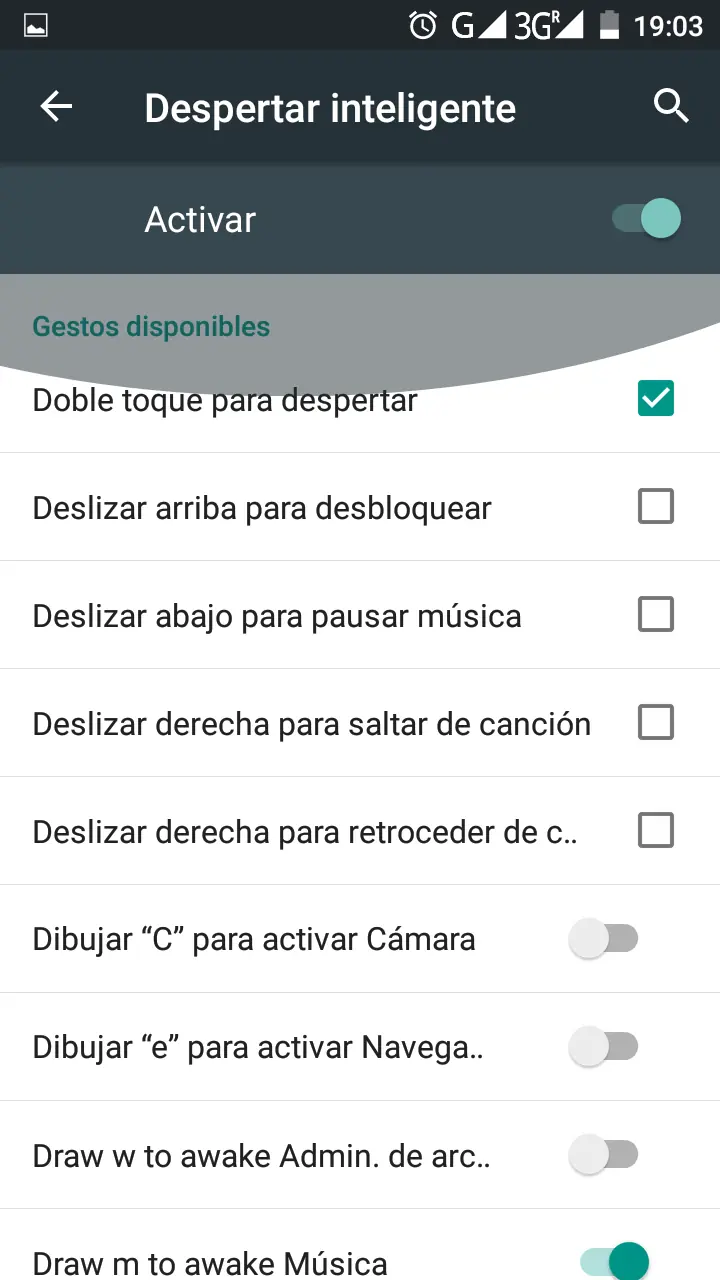Open search with the magnifier icon
The image size is (720, 1280).
tap(670, 105)
